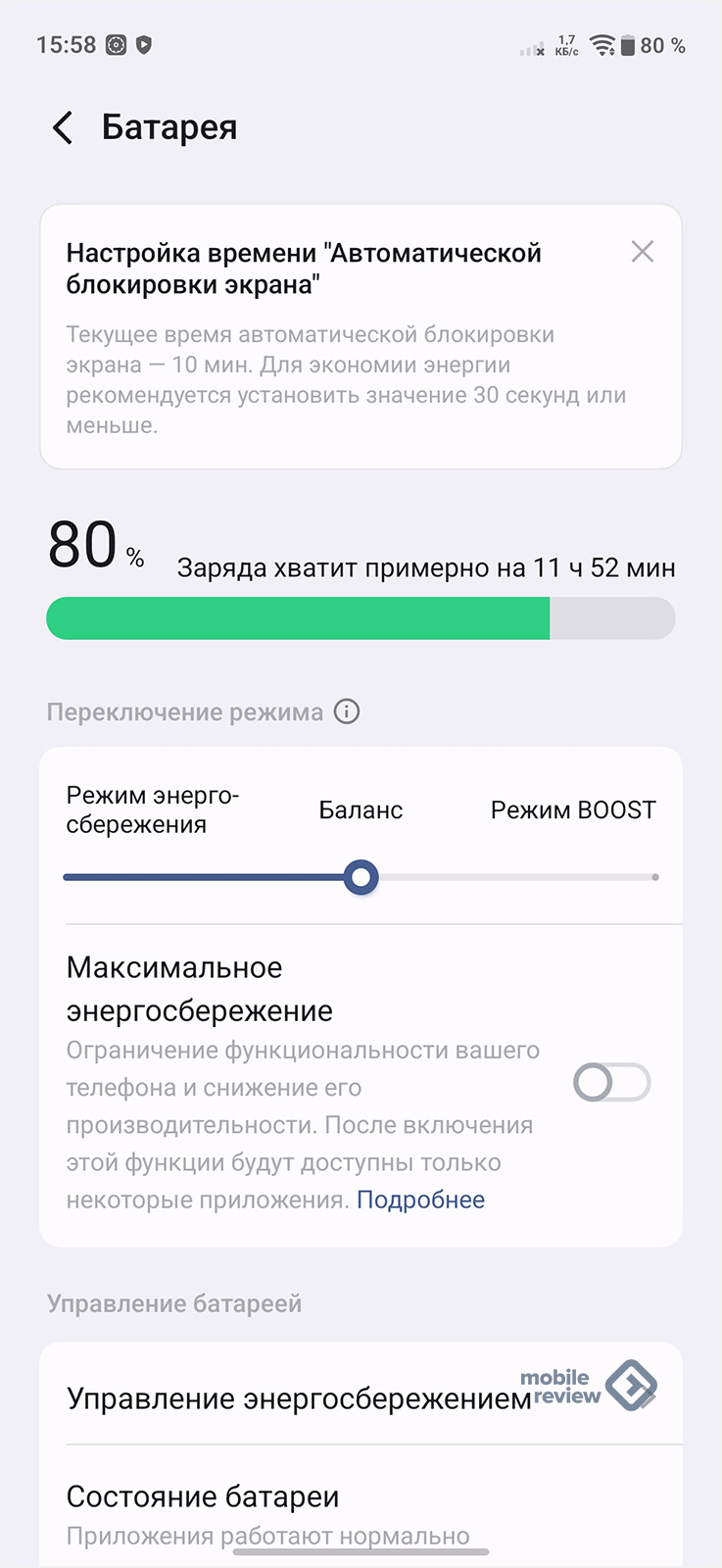
Task: Open Управление энергосбережением
Action: [x=299, y=1398]
